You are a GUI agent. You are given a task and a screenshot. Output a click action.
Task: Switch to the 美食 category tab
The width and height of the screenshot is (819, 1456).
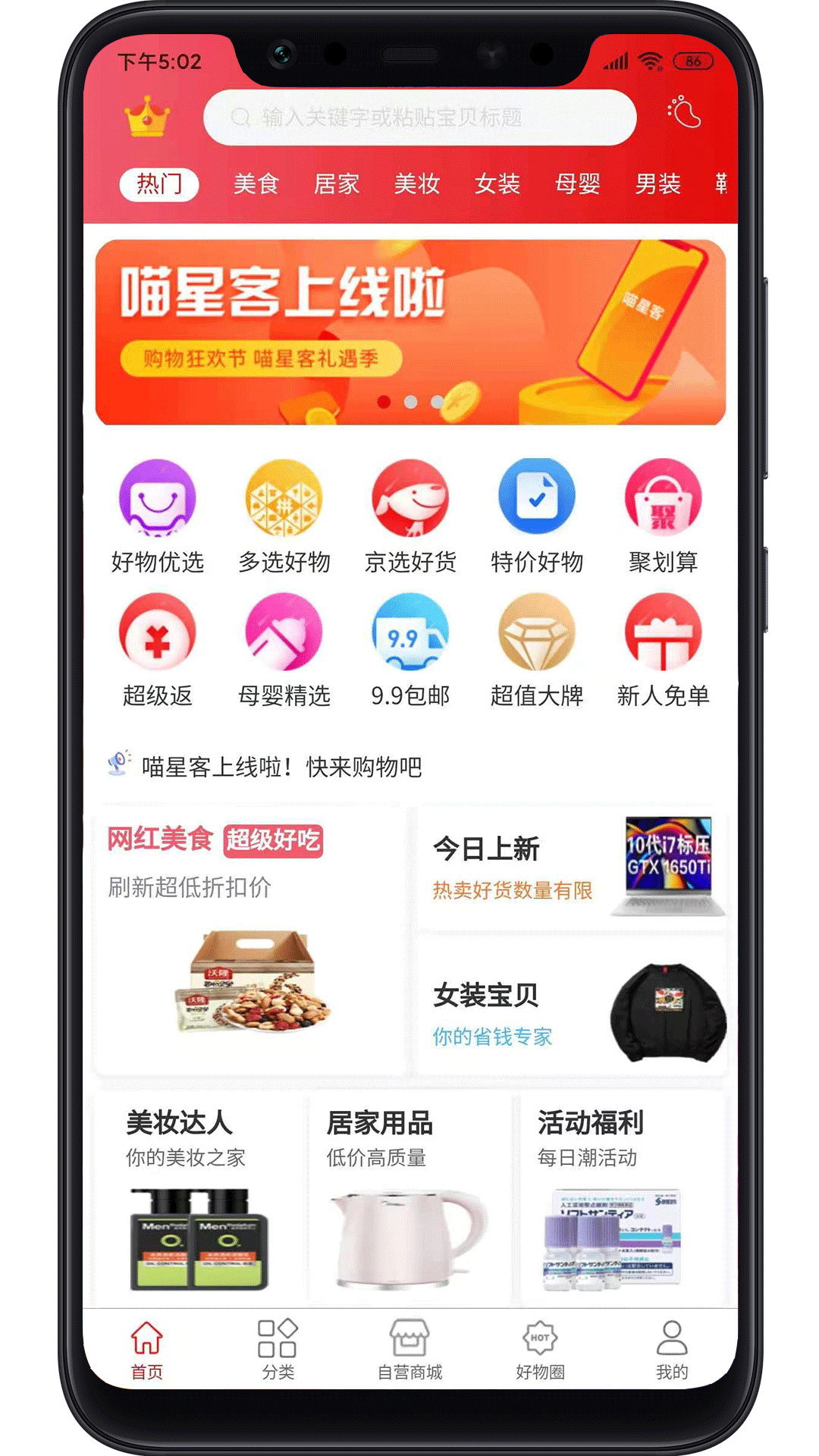coord(256,184)
